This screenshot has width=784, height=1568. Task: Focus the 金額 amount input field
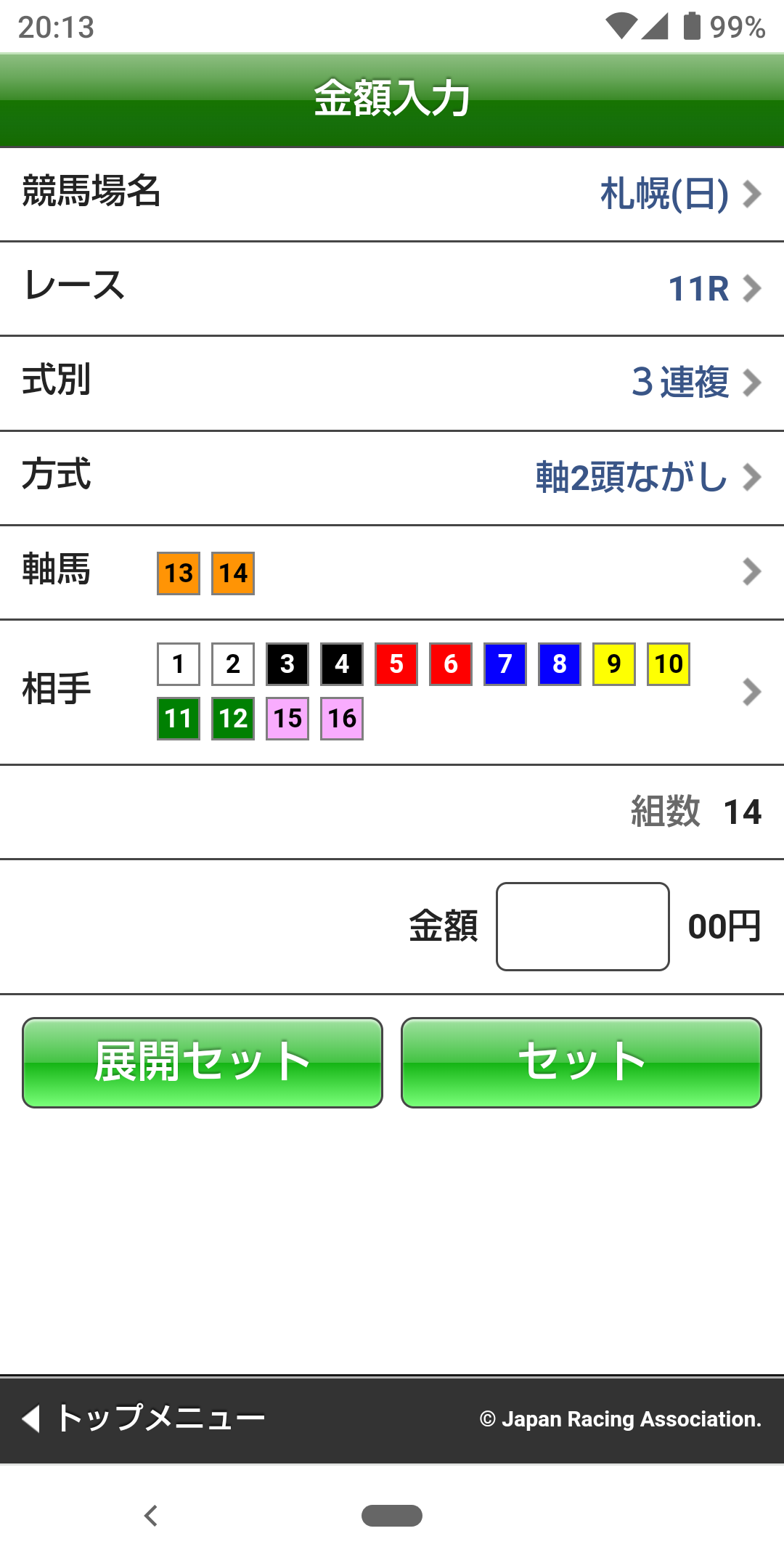582,926
